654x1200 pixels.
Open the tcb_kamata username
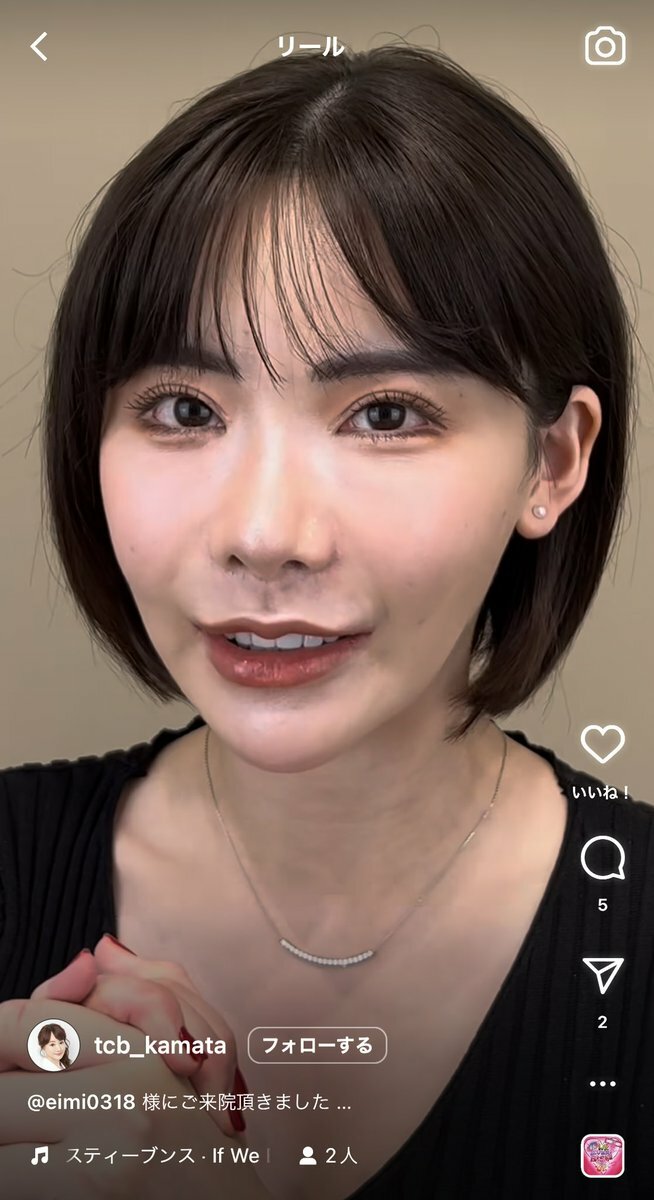(160, 1046)
